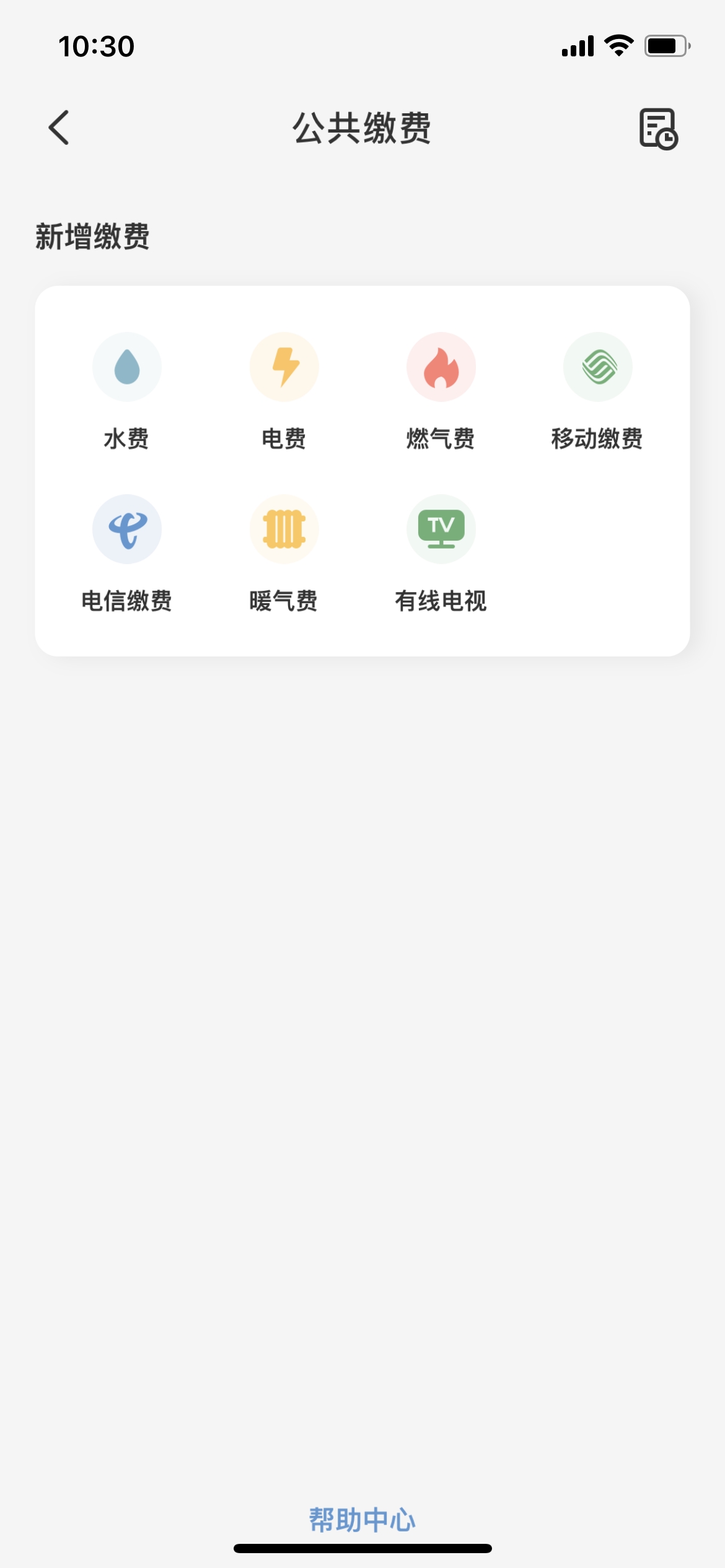Open the payment records icon
This screenshot has width=725, height=1568.
click(657, 129)
